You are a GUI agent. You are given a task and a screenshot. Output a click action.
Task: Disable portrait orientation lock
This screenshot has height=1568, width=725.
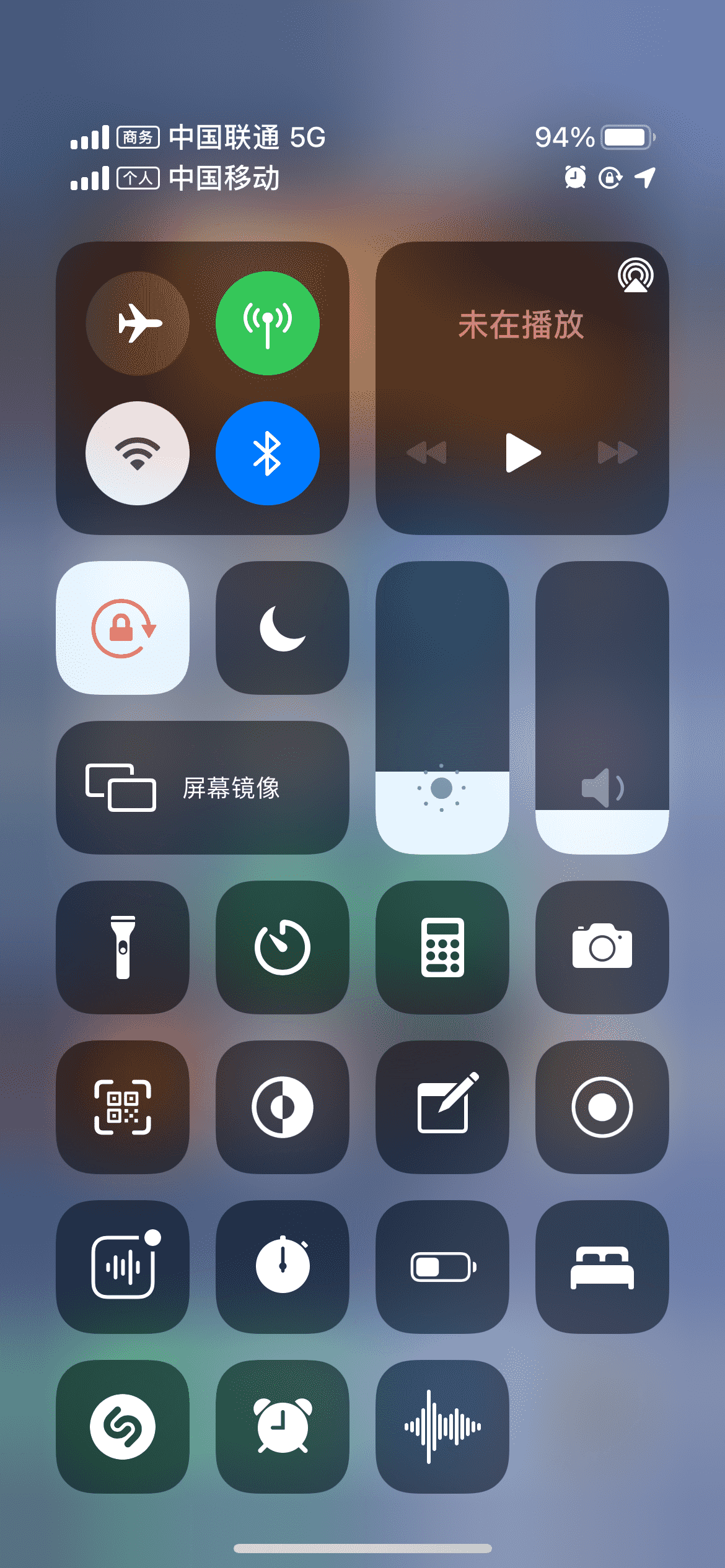(x=123, y=628)
